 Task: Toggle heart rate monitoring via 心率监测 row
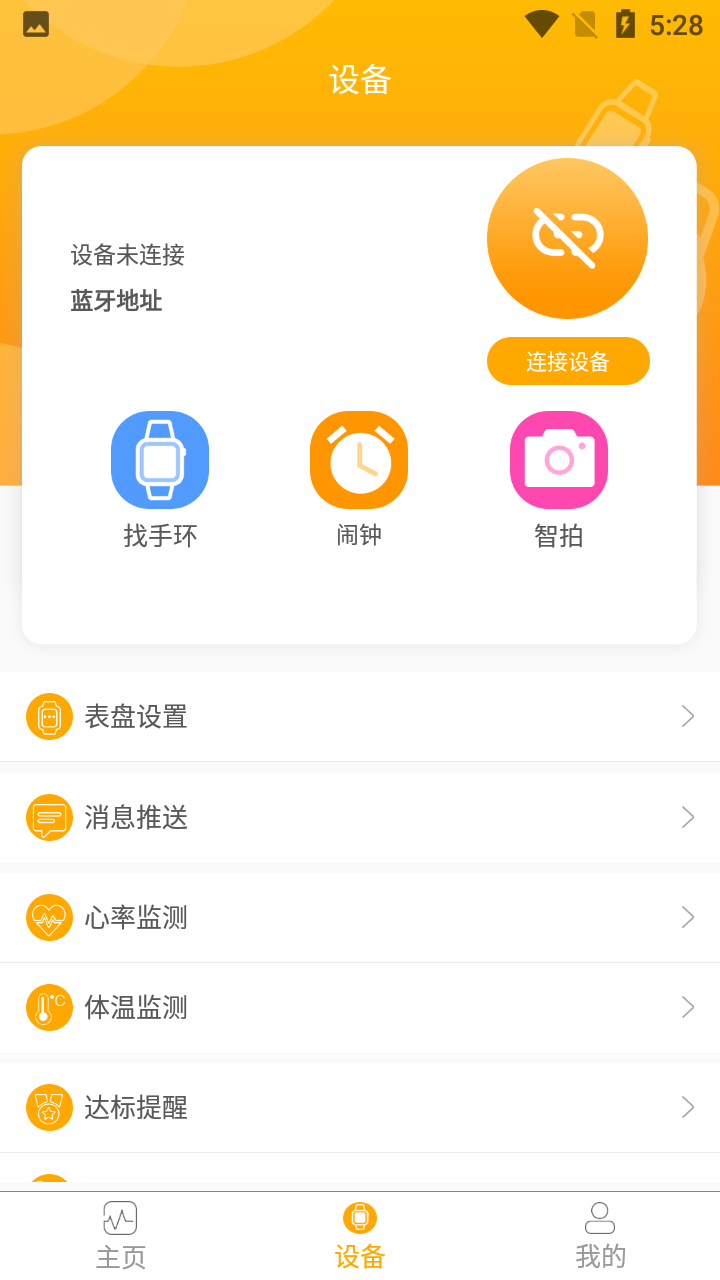tap(360, 917)
